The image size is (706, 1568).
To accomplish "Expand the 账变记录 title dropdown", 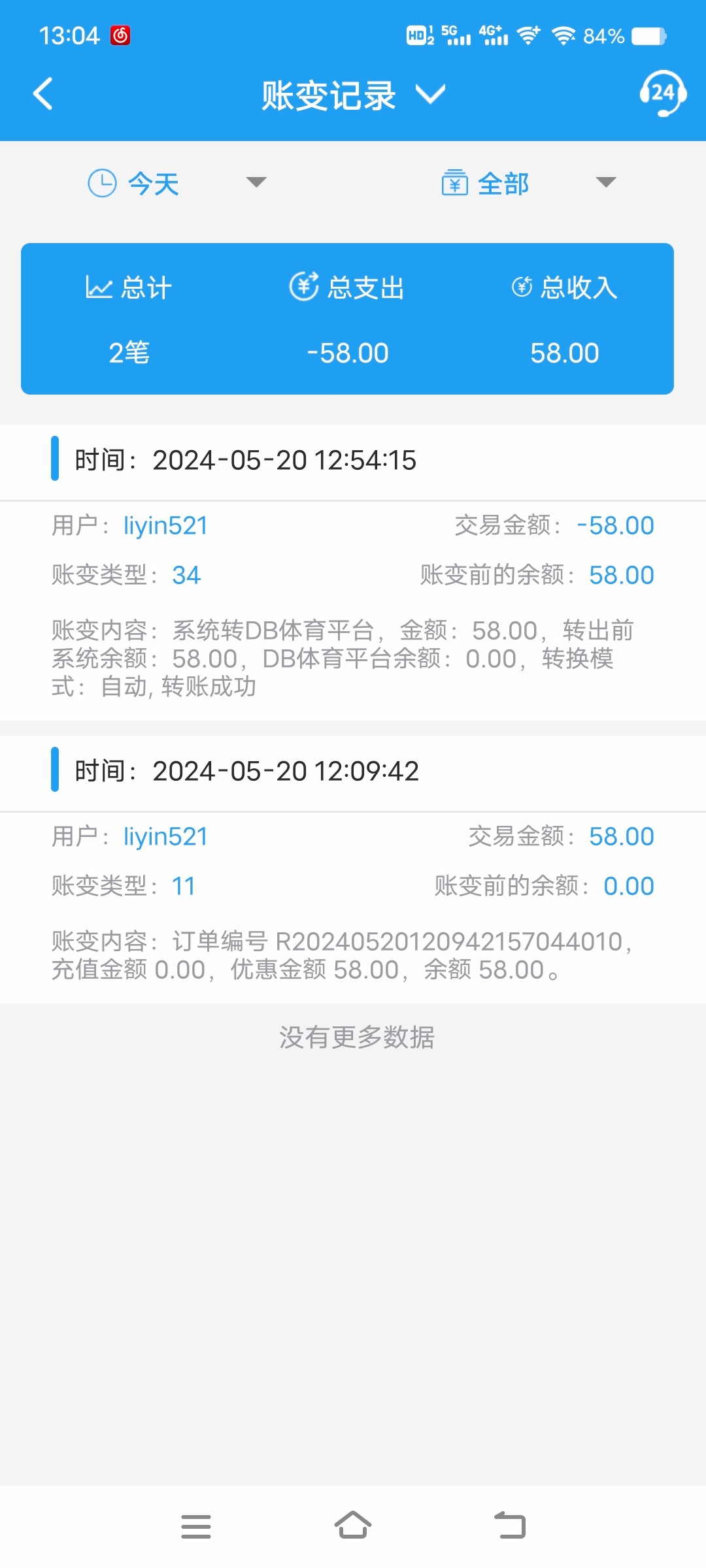I will click(x=353, y=95).
